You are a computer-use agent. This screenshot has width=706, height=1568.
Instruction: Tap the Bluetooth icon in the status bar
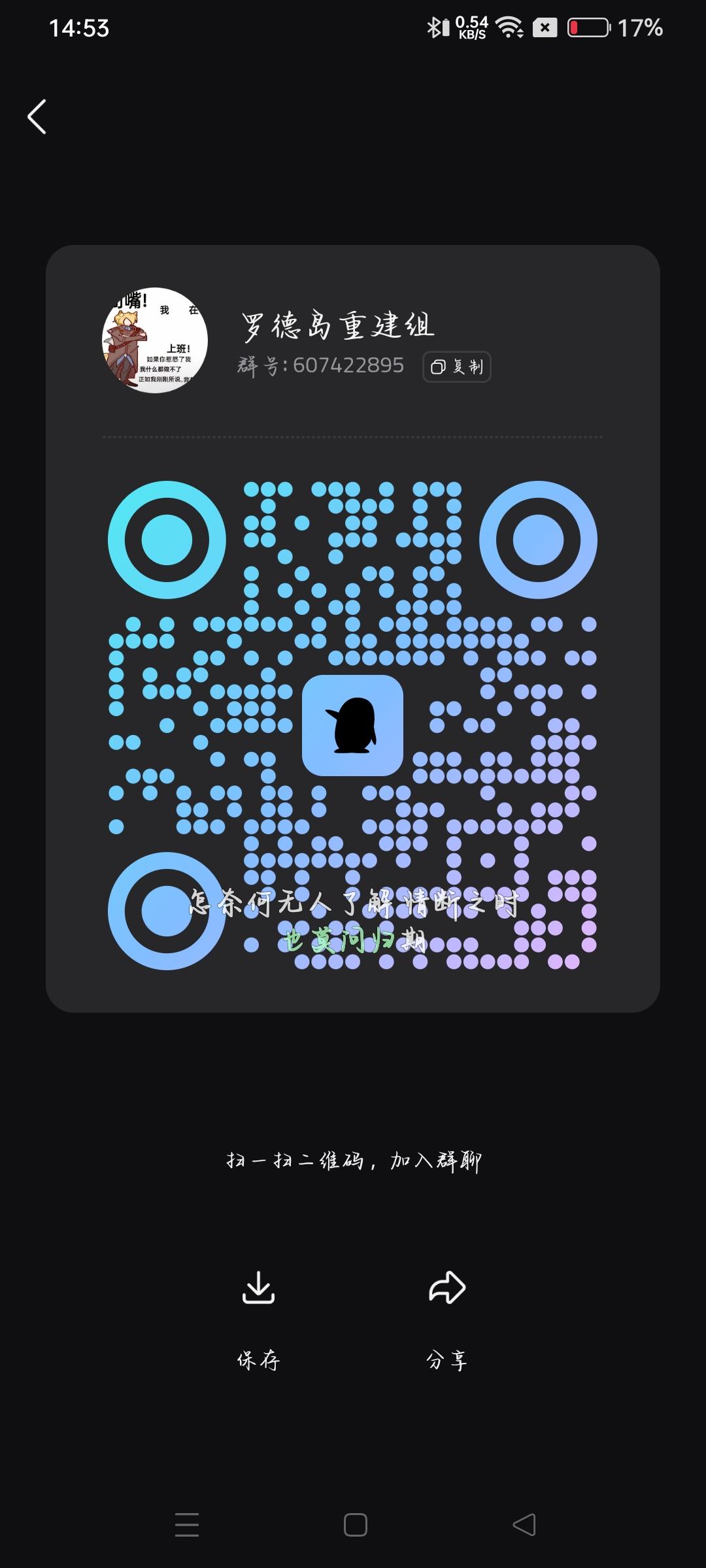point(433,26)
